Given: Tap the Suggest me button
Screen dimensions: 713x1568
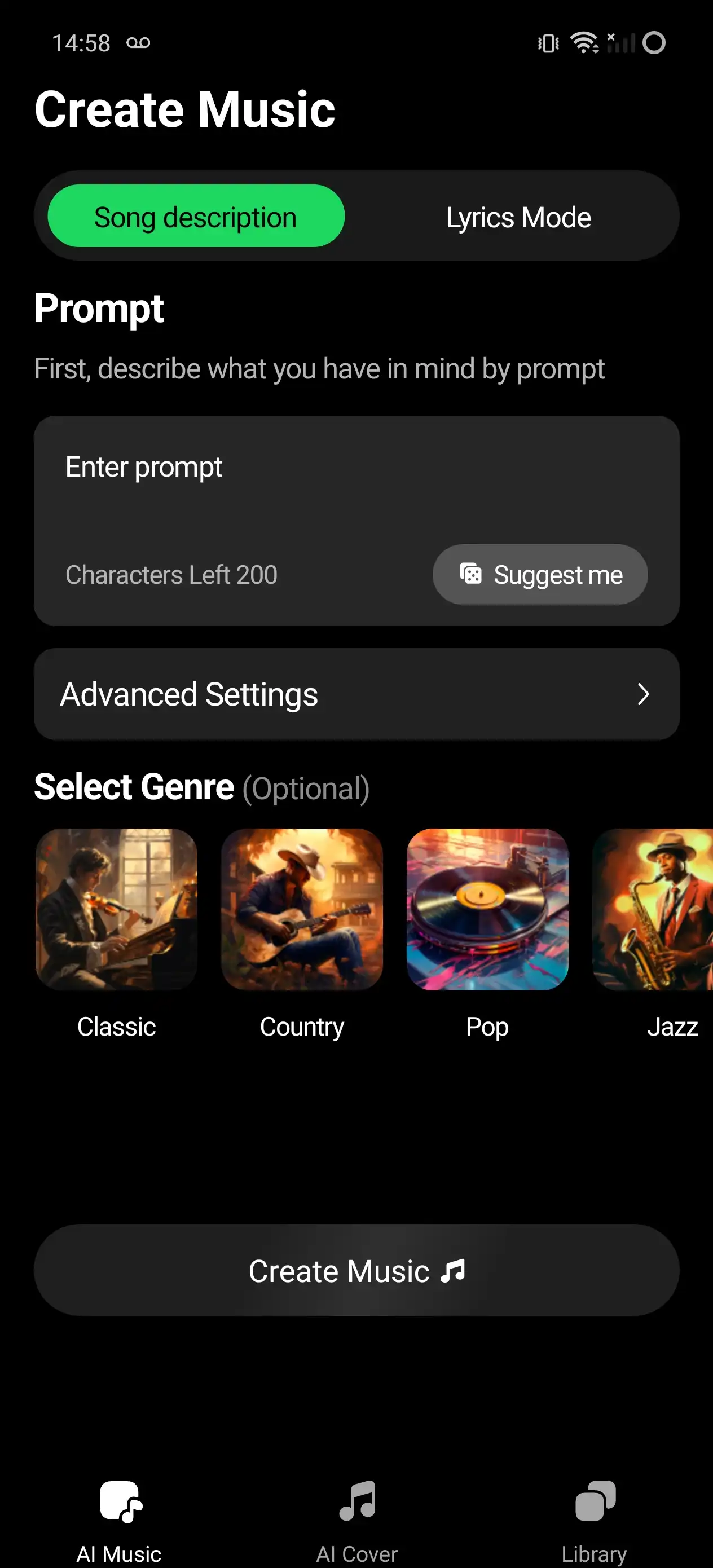Looking at the screenshot, I should tap(539, 574).
